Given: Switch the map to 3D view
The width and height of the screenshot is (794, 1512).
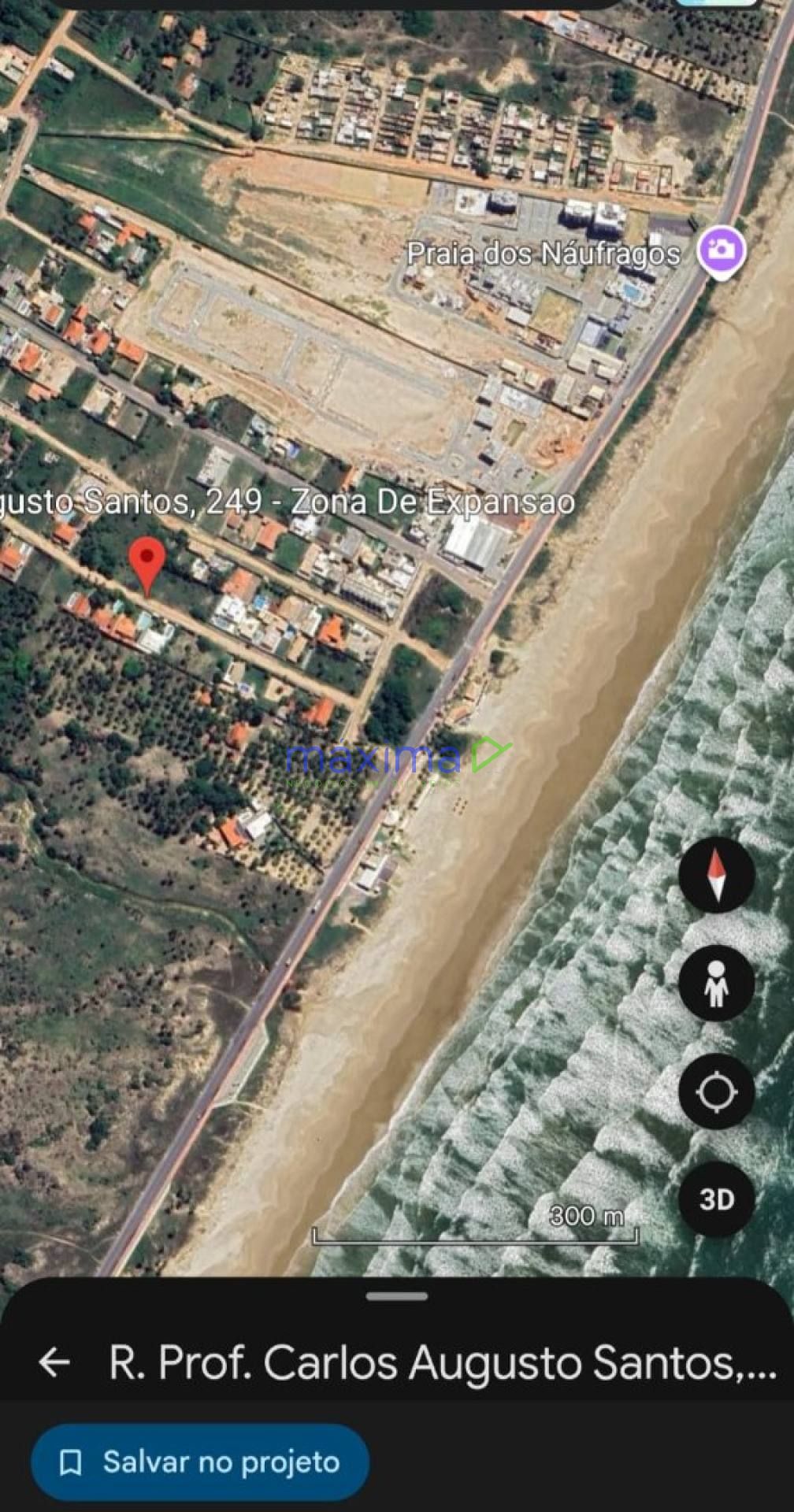Looking at the screenshot, I should tap(716, 1199).
